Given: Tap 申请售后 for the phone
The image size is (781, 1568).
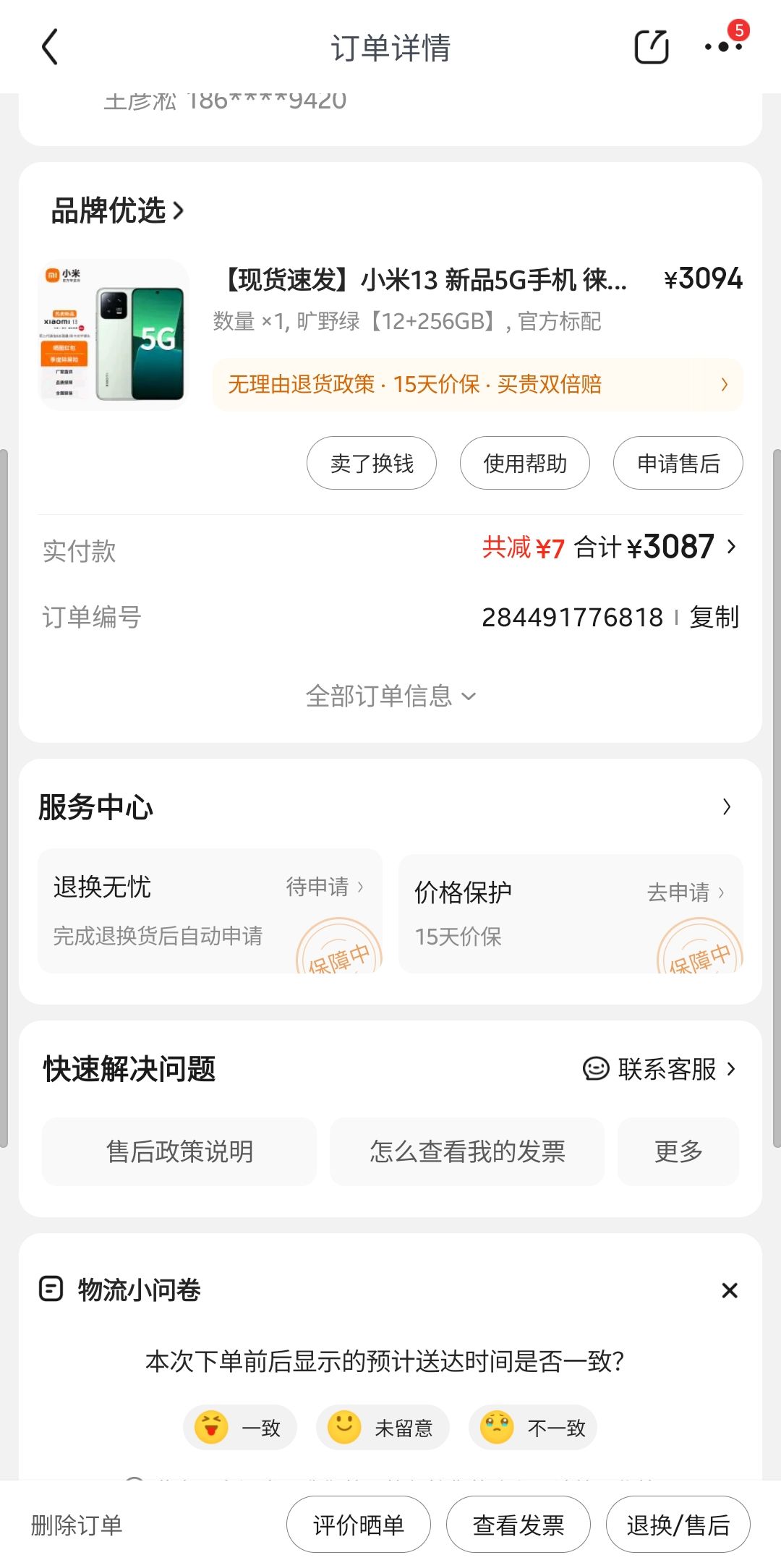Looking at the screenshot, I should click(678, 464).
